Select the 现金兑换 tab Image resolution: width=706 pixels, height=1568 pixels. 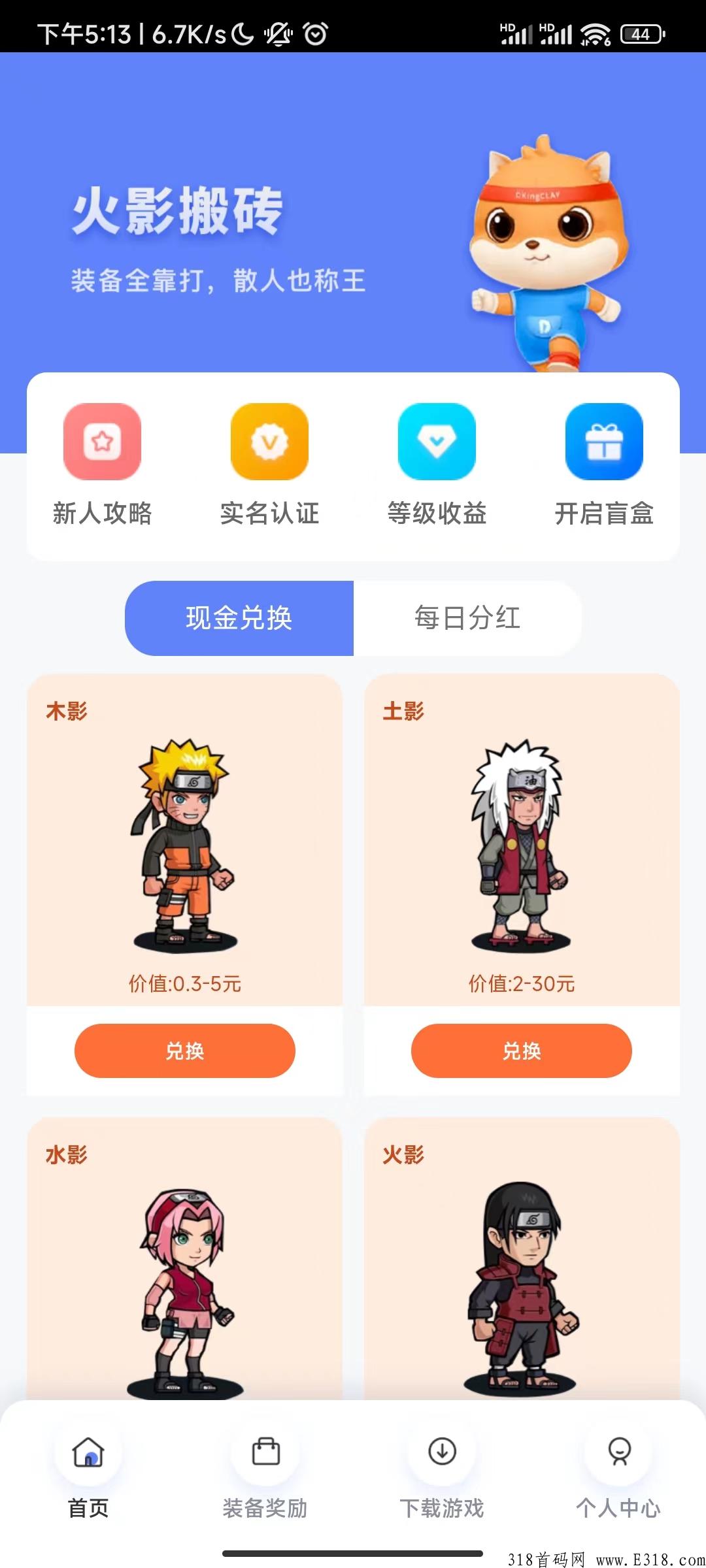pyautogui.click(x=239, y=618)
